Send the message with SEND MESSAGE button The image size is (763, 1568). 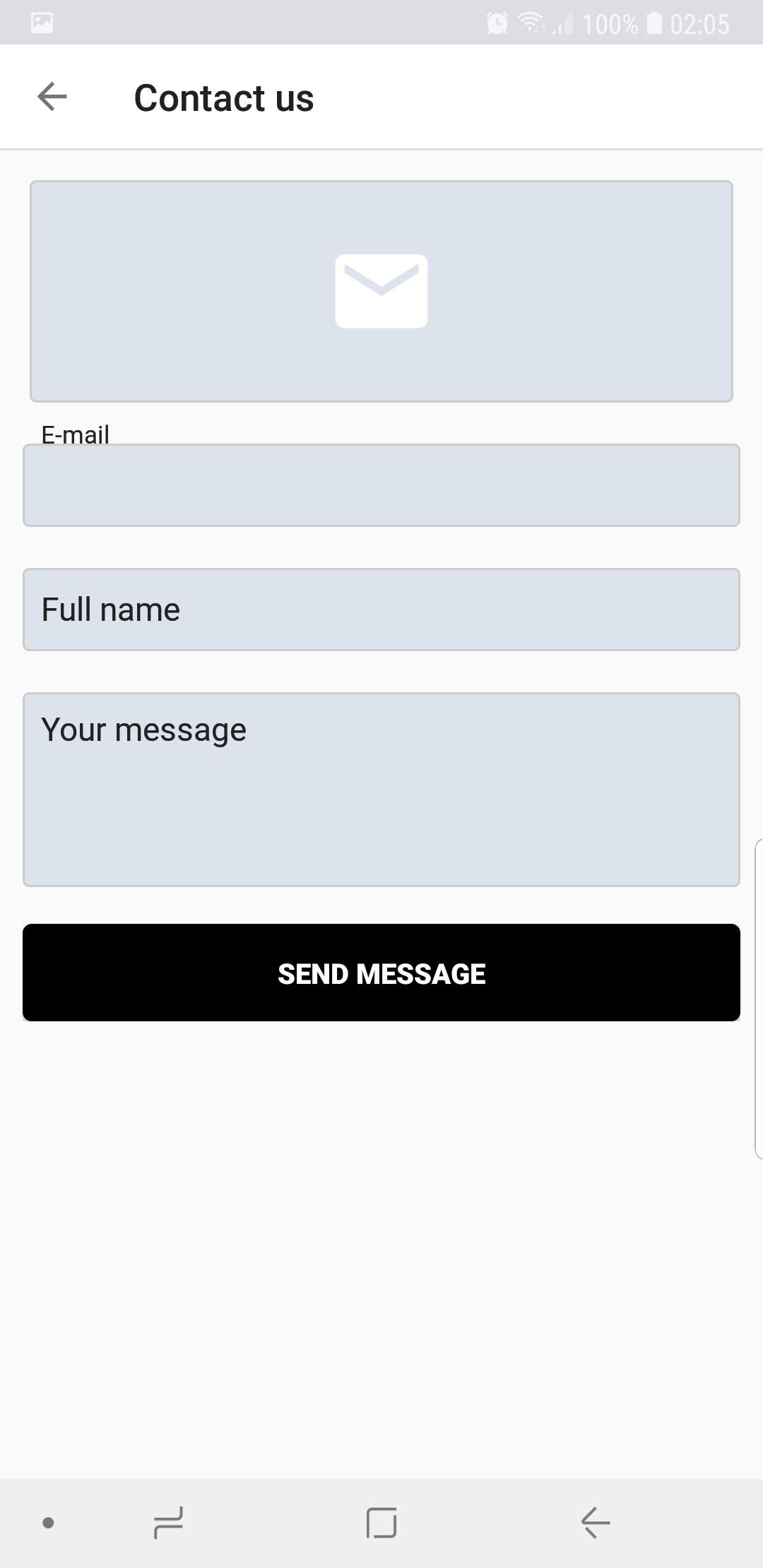click(x=381, y=973)
